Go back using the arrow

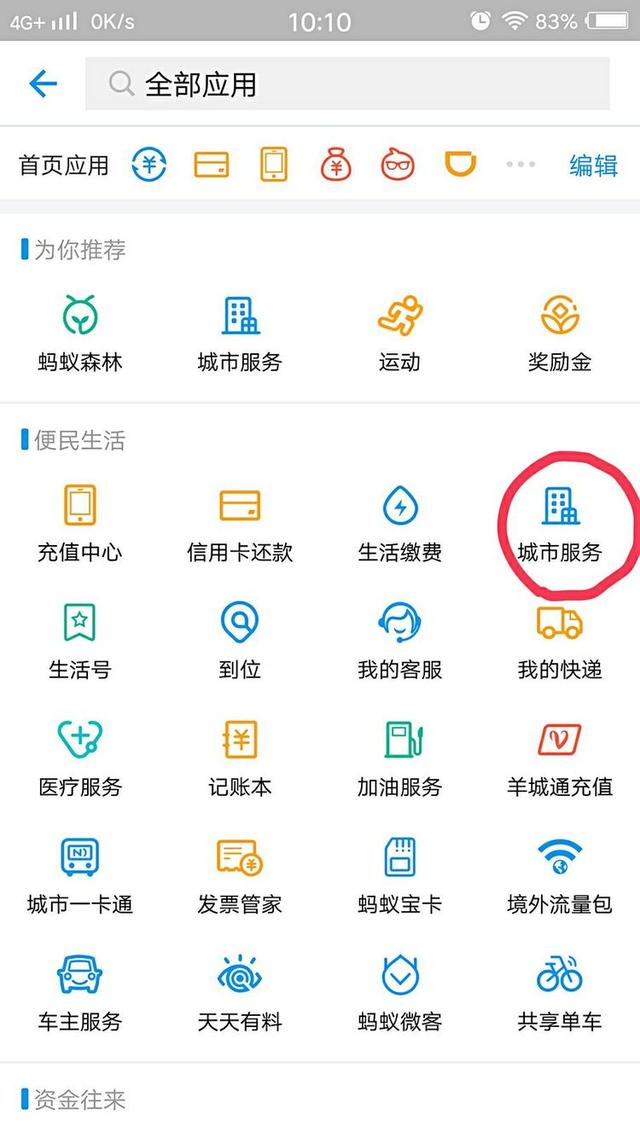coord(43,84)
